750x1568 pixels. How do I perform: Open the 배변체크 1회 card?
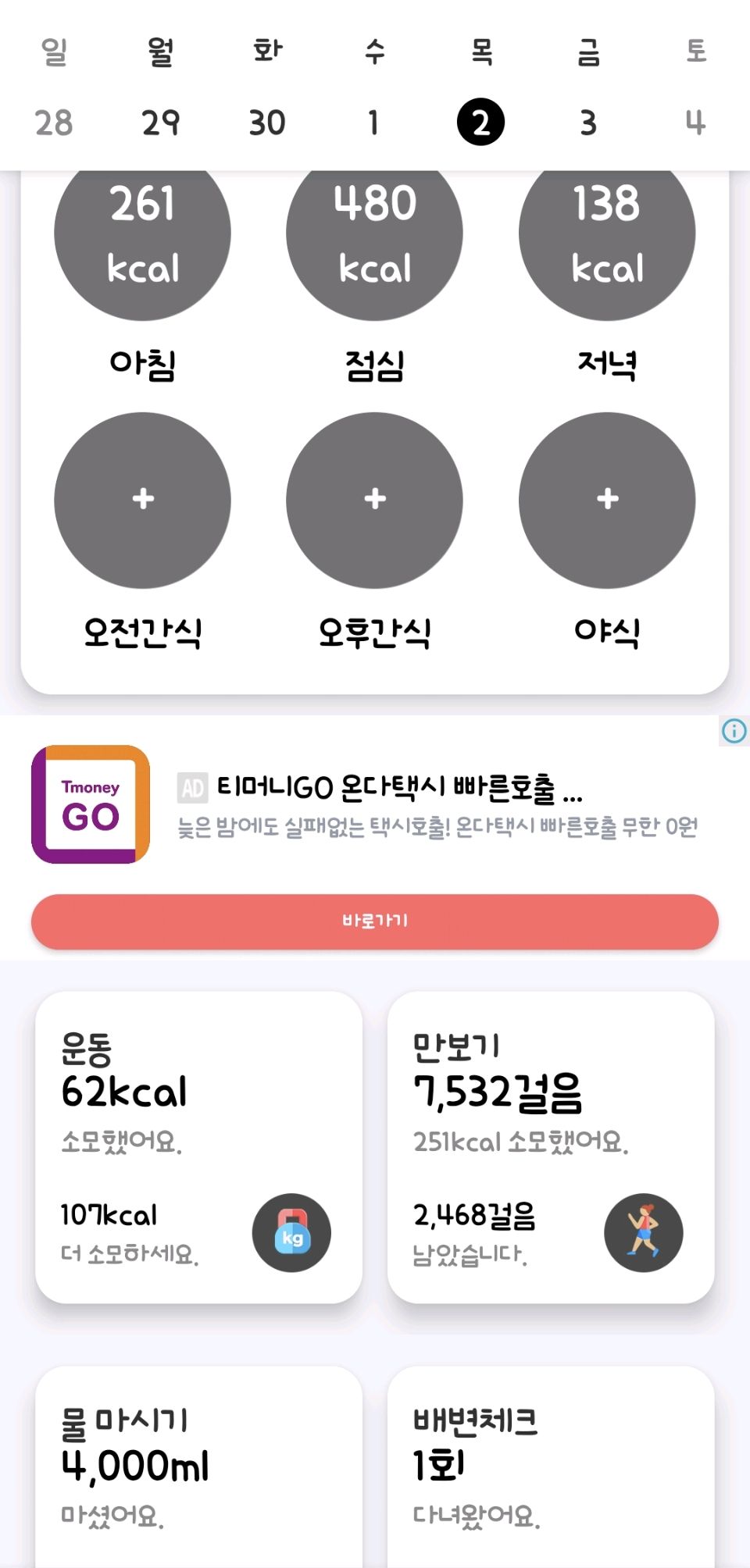[x=551, y=1468]
